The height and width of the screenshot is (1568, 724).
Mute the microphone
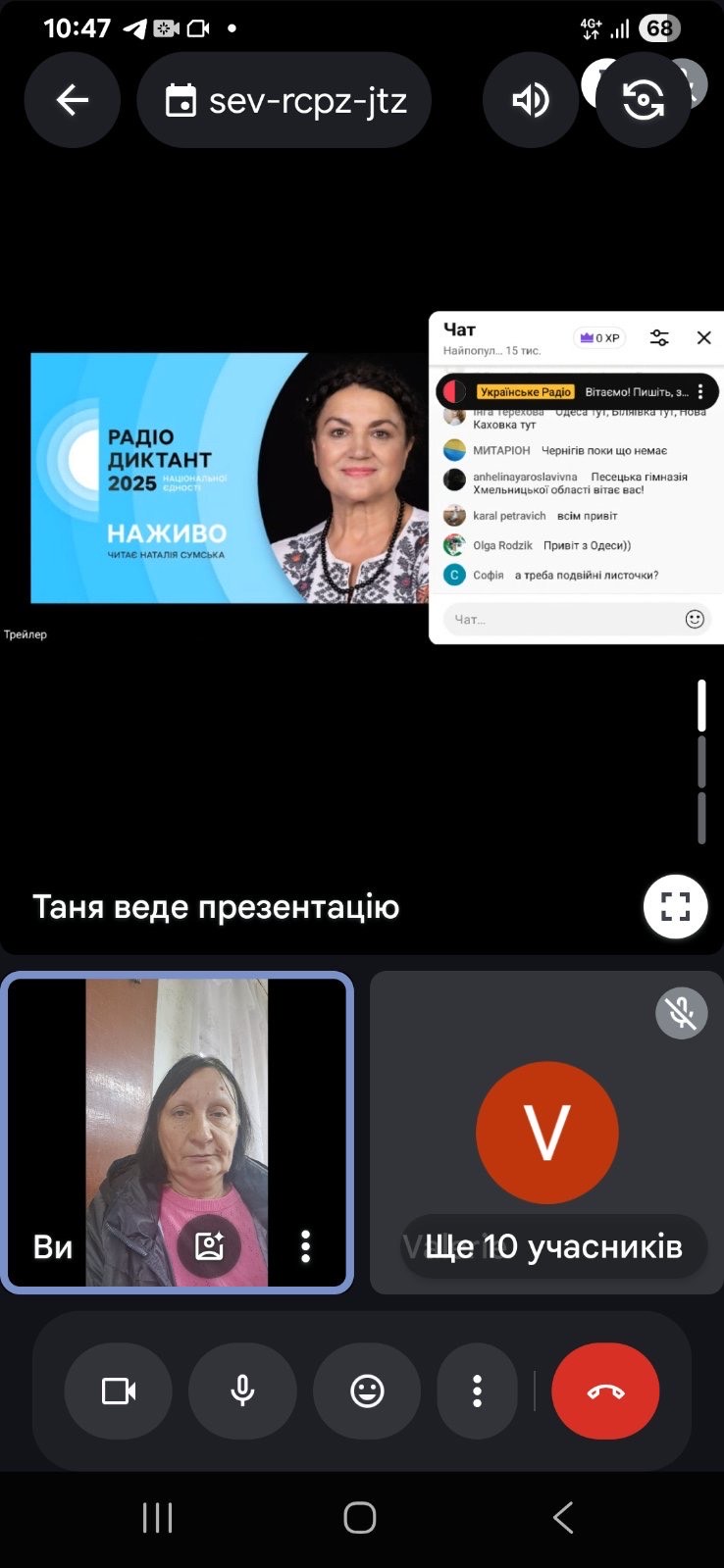click(x=242, y=1391)
